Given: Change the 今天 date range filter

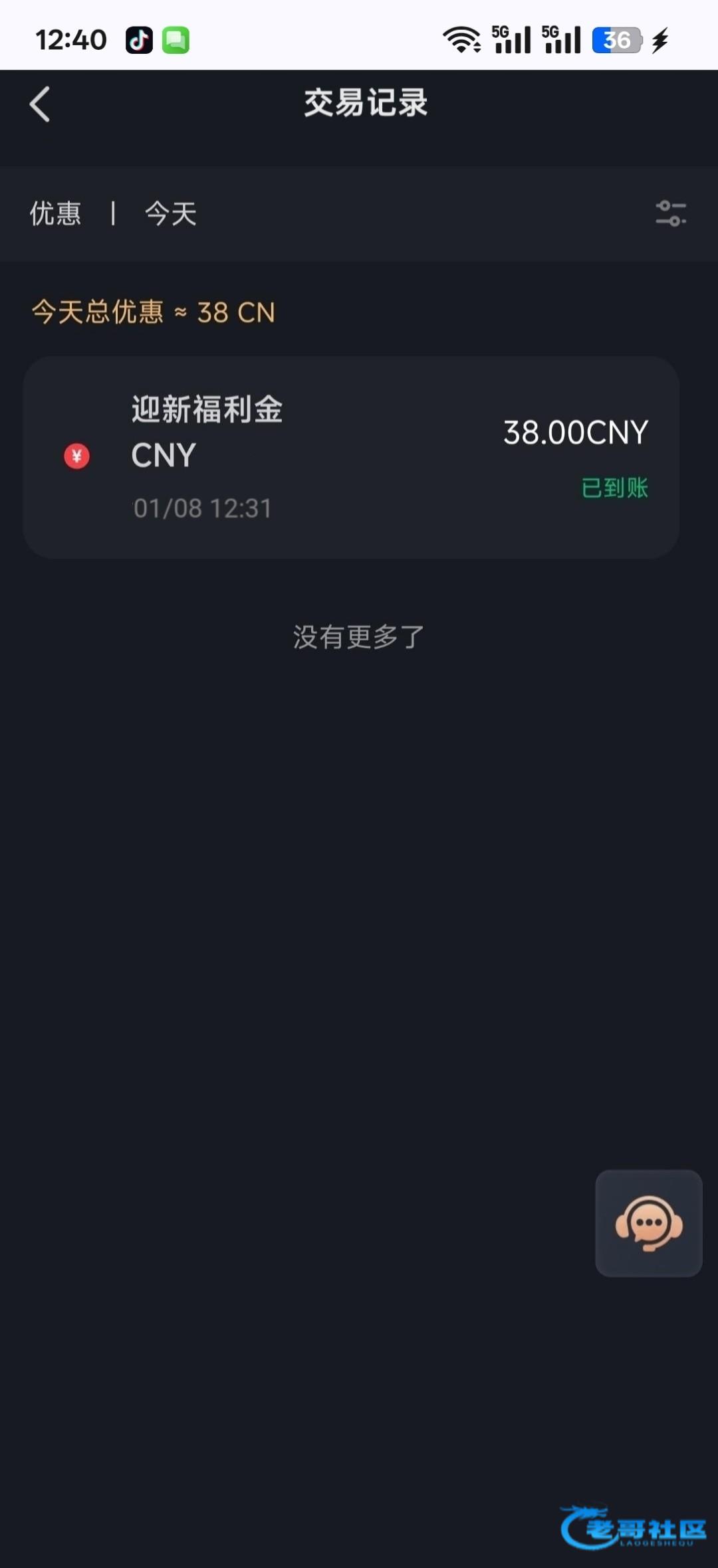Looking at the screenshot, I should pyautogui.click(x=171, y=214).
